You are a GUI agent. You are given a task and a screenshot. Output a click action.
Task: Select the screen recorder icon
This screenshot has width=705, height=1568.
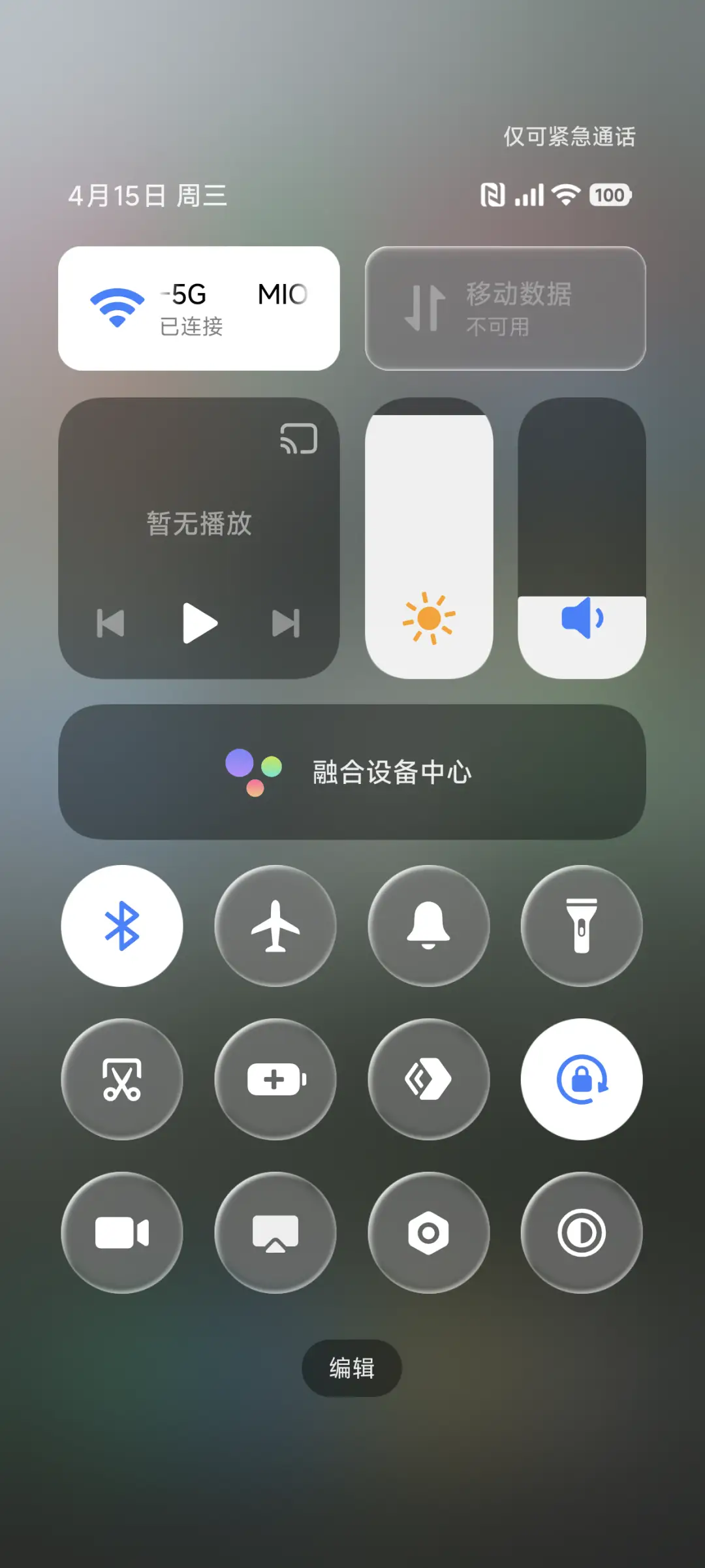[122, 1231]
